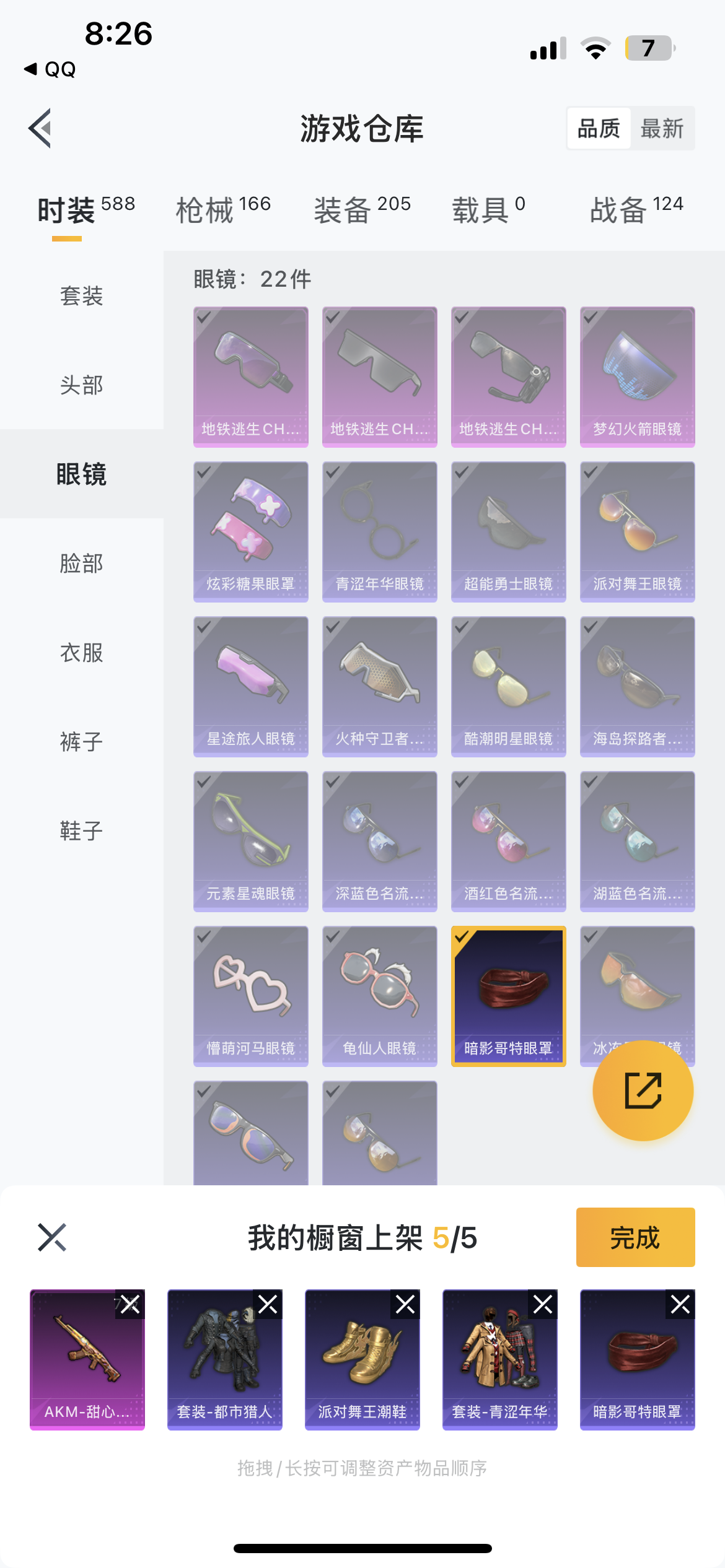Close the 我的橱窗上架 panel

(52, 1237)
